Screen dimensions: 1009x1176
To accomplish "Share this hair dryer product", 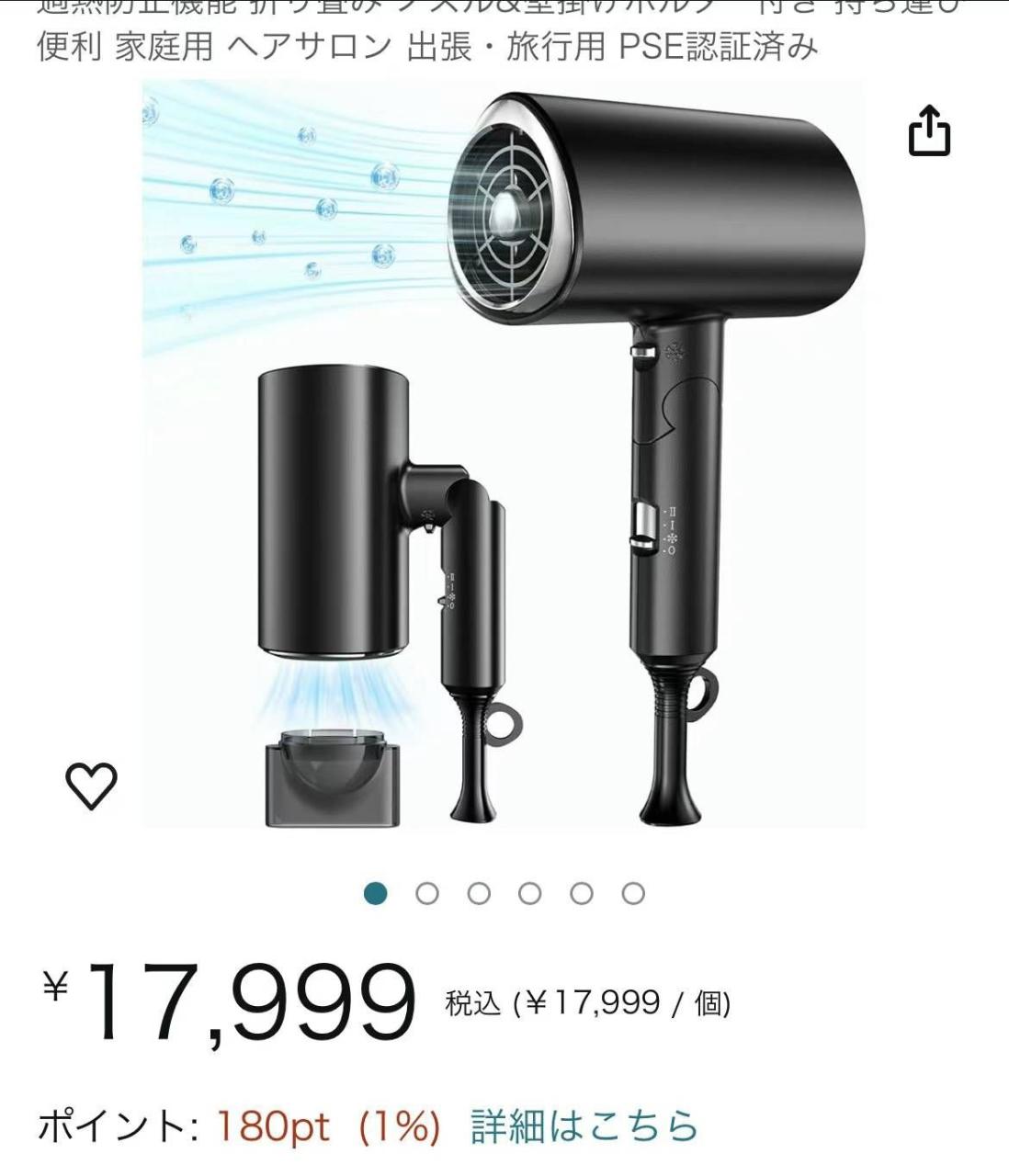I will click(x=929, y=132).
